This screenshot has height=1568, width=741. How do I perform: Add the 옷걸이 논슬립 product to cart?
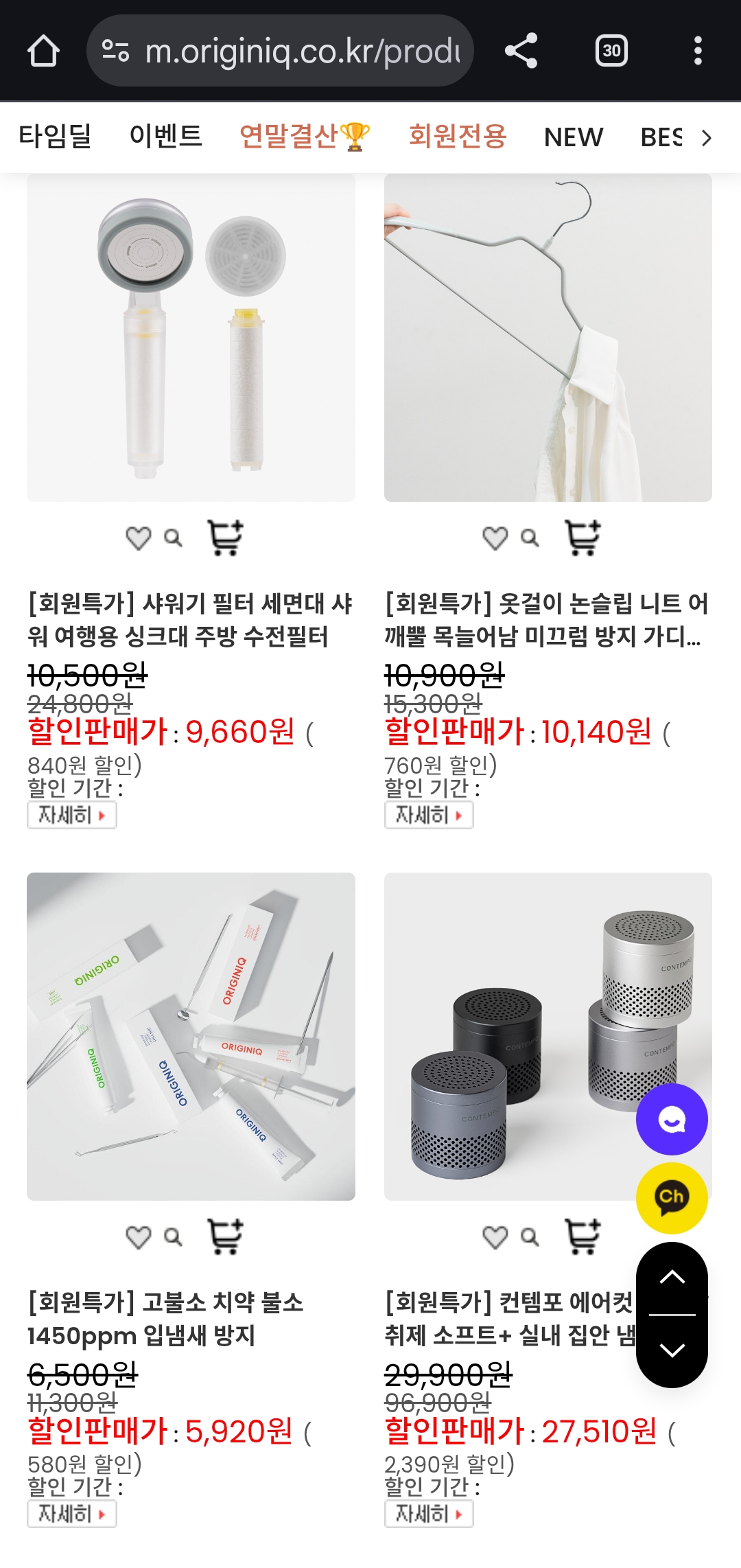point(583,538)
